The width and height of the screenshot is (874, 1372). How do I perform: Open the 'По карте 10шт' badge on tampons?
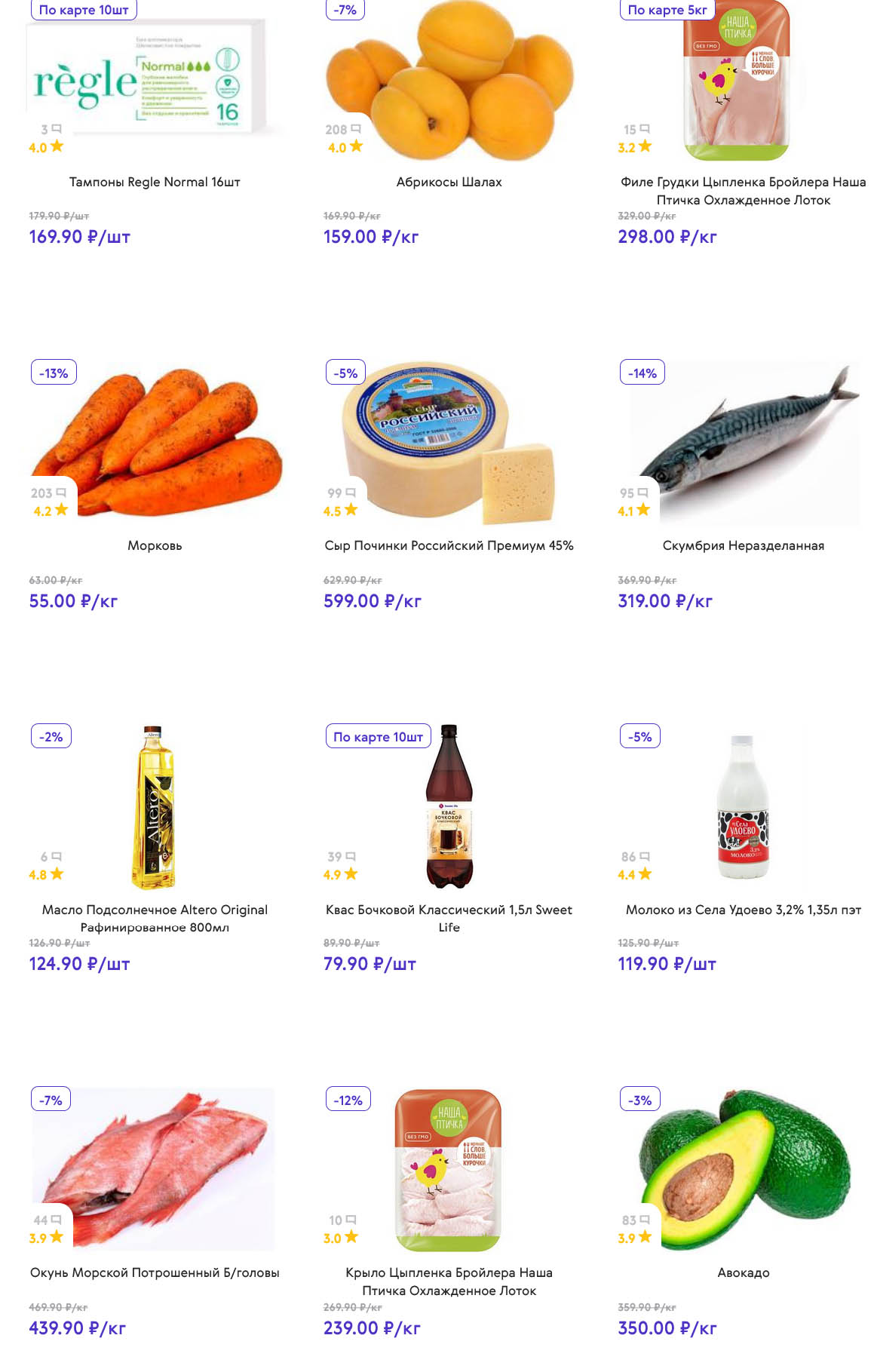[84, 10]
